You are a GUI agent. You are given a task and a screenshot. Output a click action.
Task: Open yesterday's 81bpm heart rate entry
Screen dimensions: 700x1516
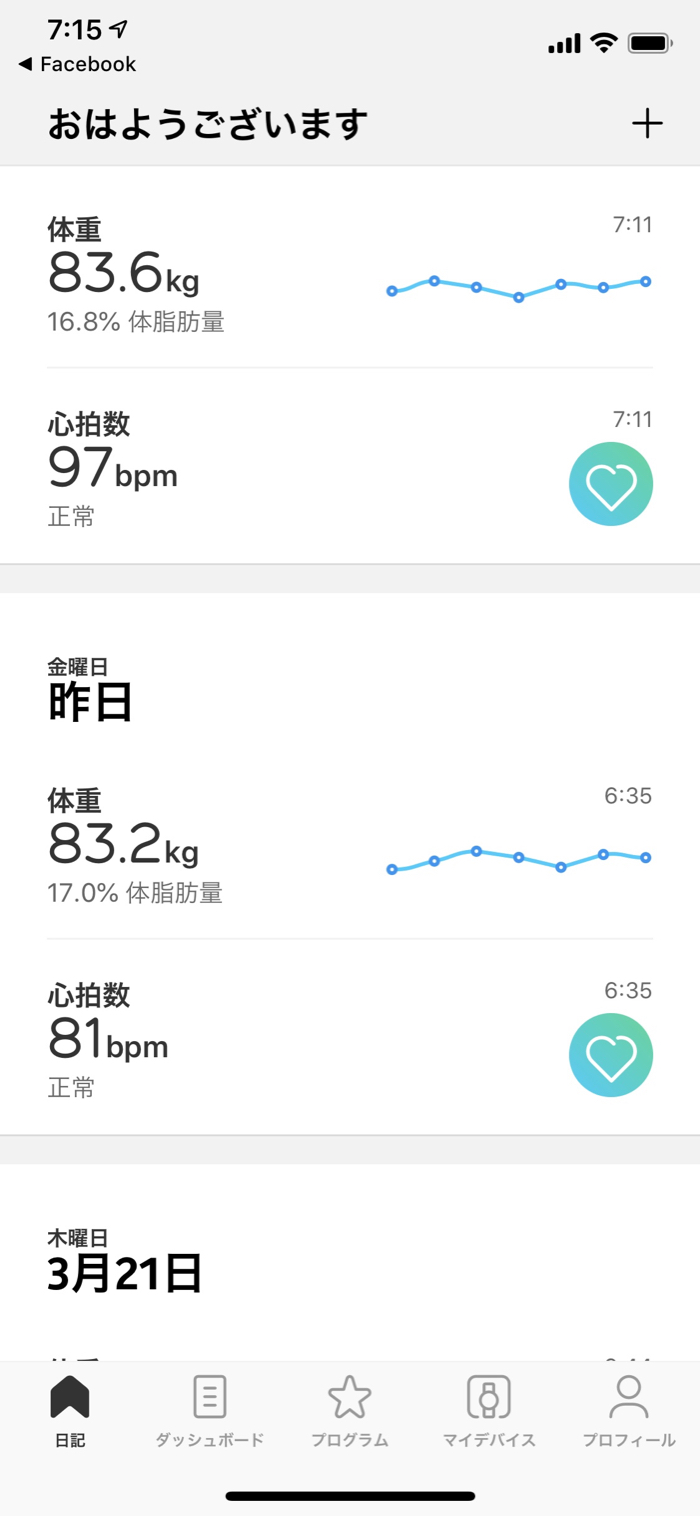[x=350, y=1040]
